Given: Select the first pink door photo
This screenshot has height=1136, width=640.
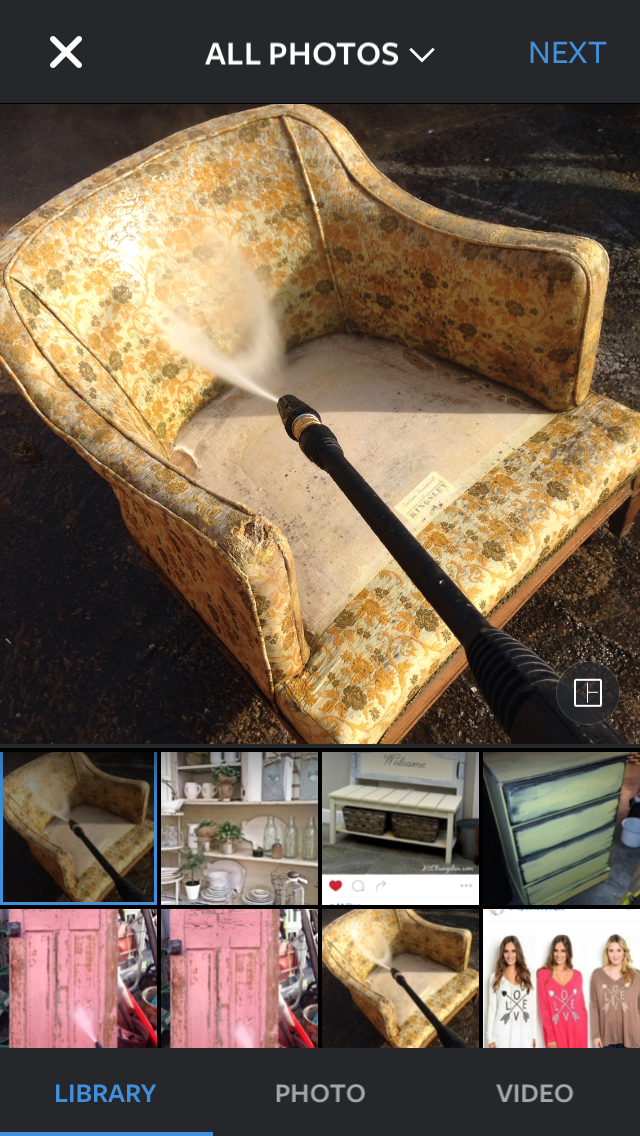Looking at the screenshot, I should pos(78,978).
